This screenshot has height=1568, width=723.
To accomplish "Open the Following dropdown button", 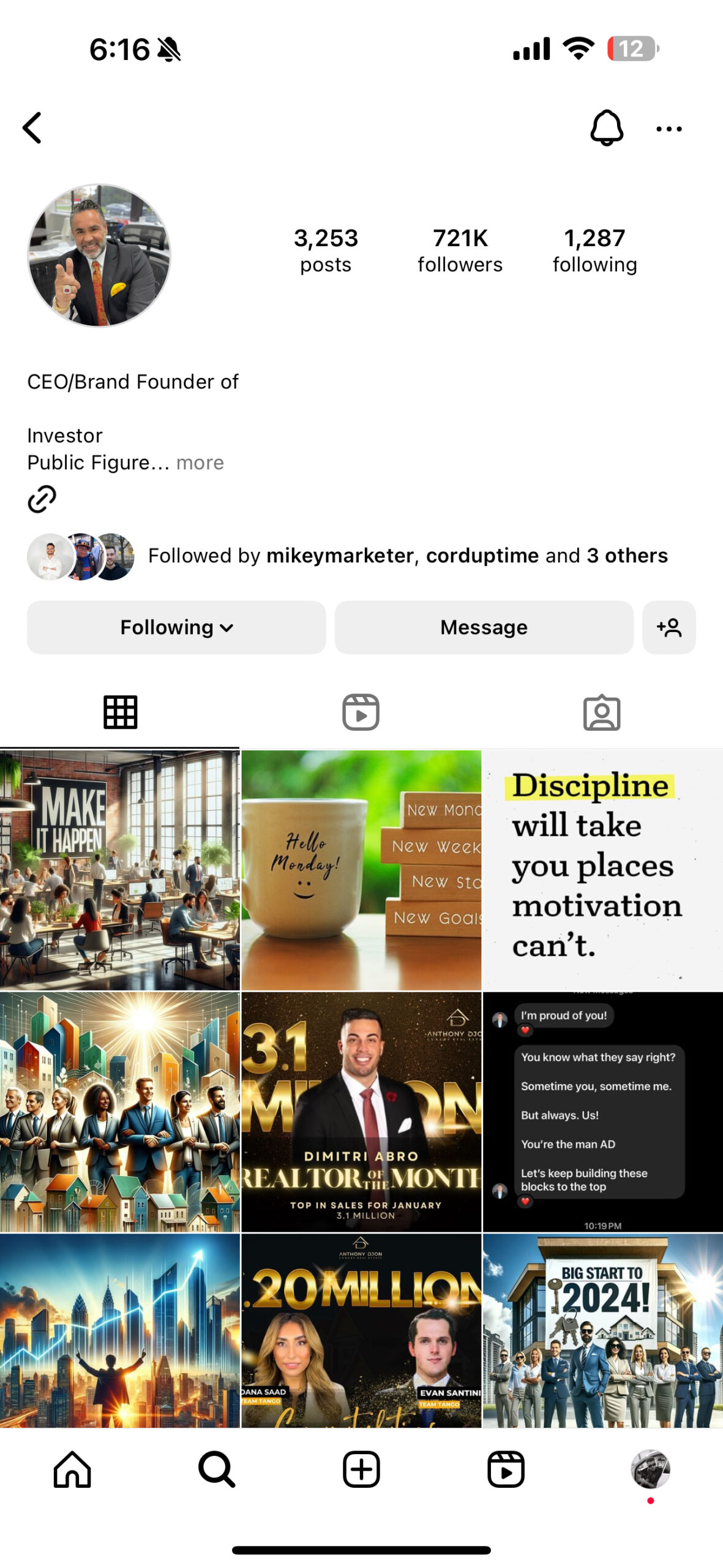I will (176, 627).
